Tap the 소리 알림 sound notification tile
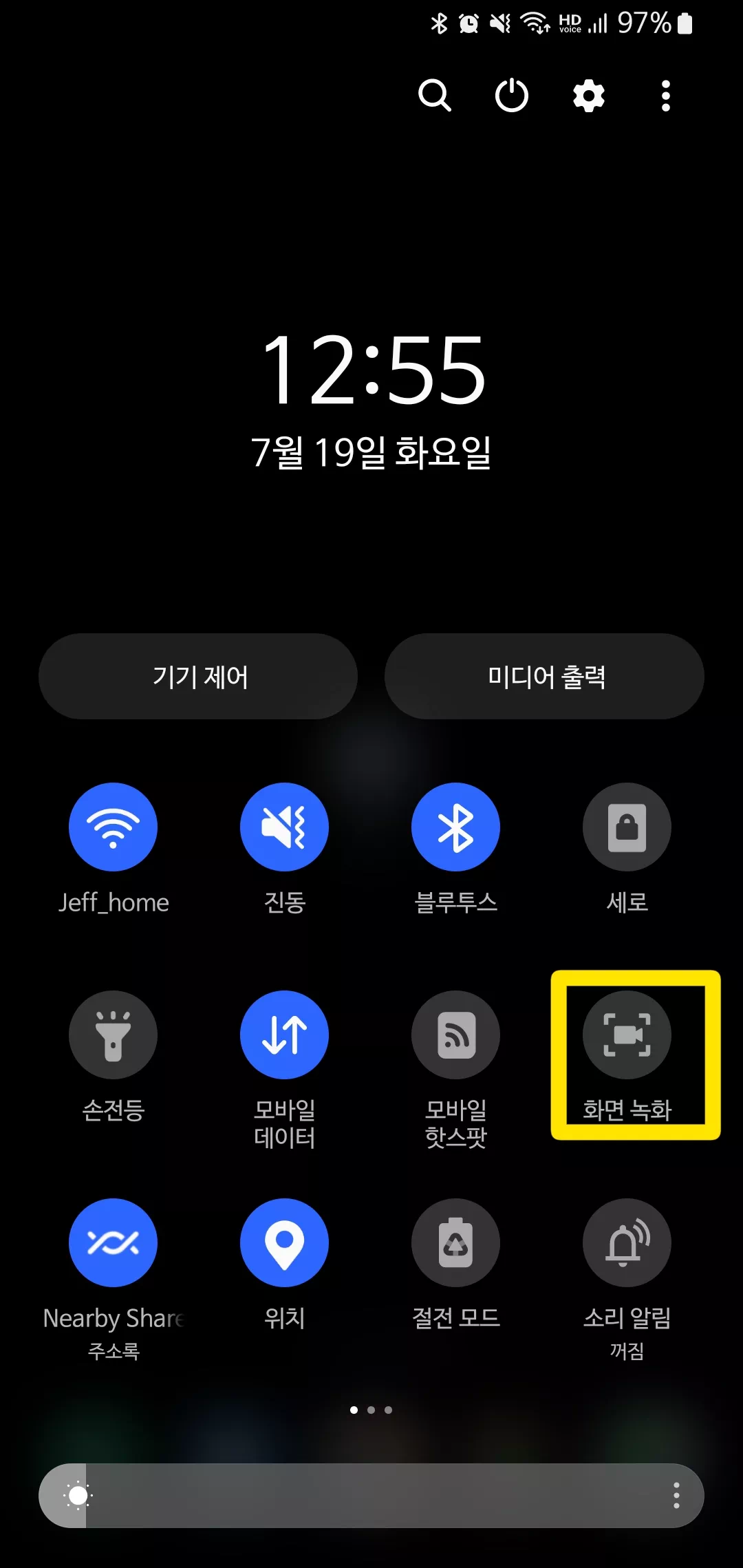Screen dimensions: 743x1568 [627, 1242]
